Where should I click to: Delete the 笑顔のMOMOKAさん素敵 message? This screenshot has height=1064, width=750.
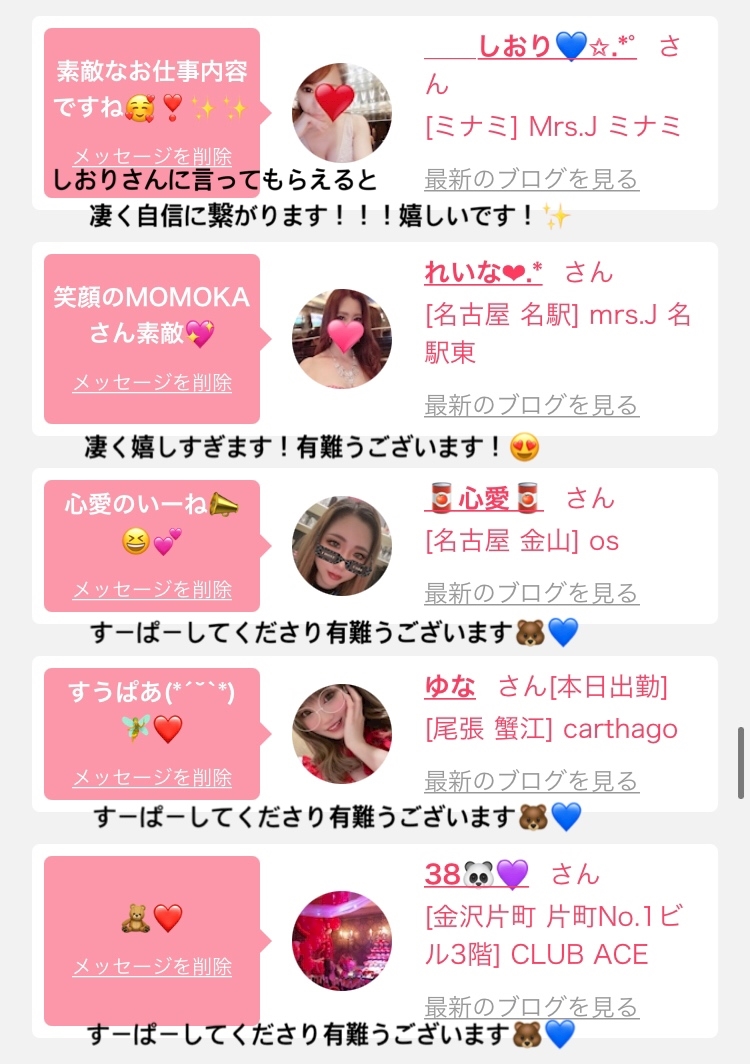point(152,383)
